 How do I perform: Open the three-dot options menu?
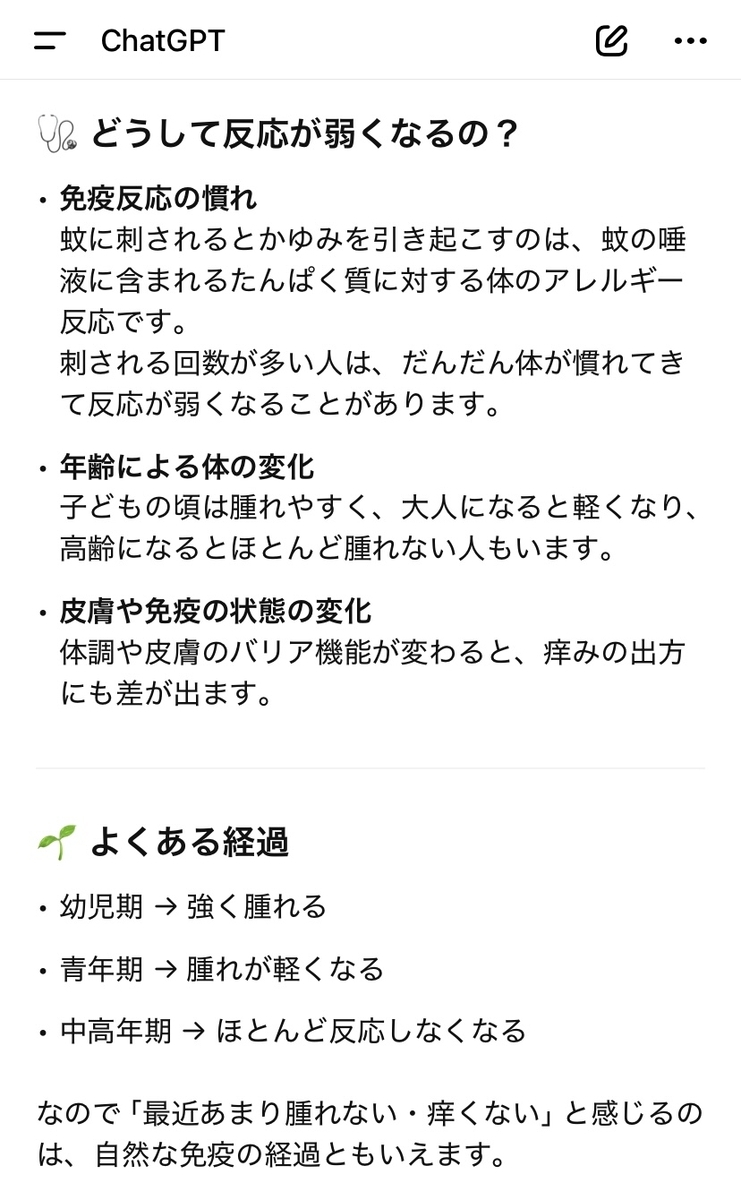[x=690, y=41]
